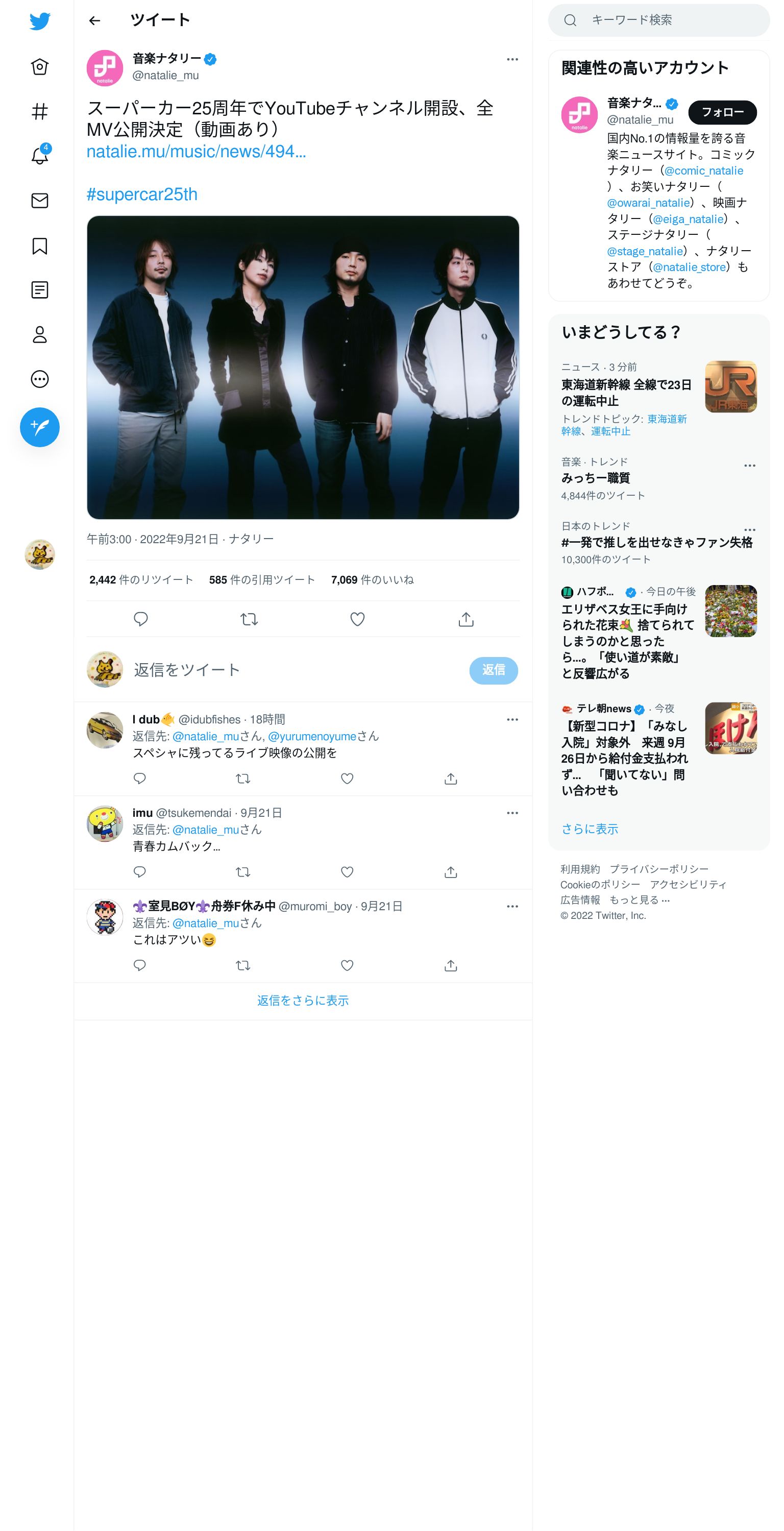Screen dimensions: 784x1531
Task: Open the messages envelope icon
Action: (40, 201)
